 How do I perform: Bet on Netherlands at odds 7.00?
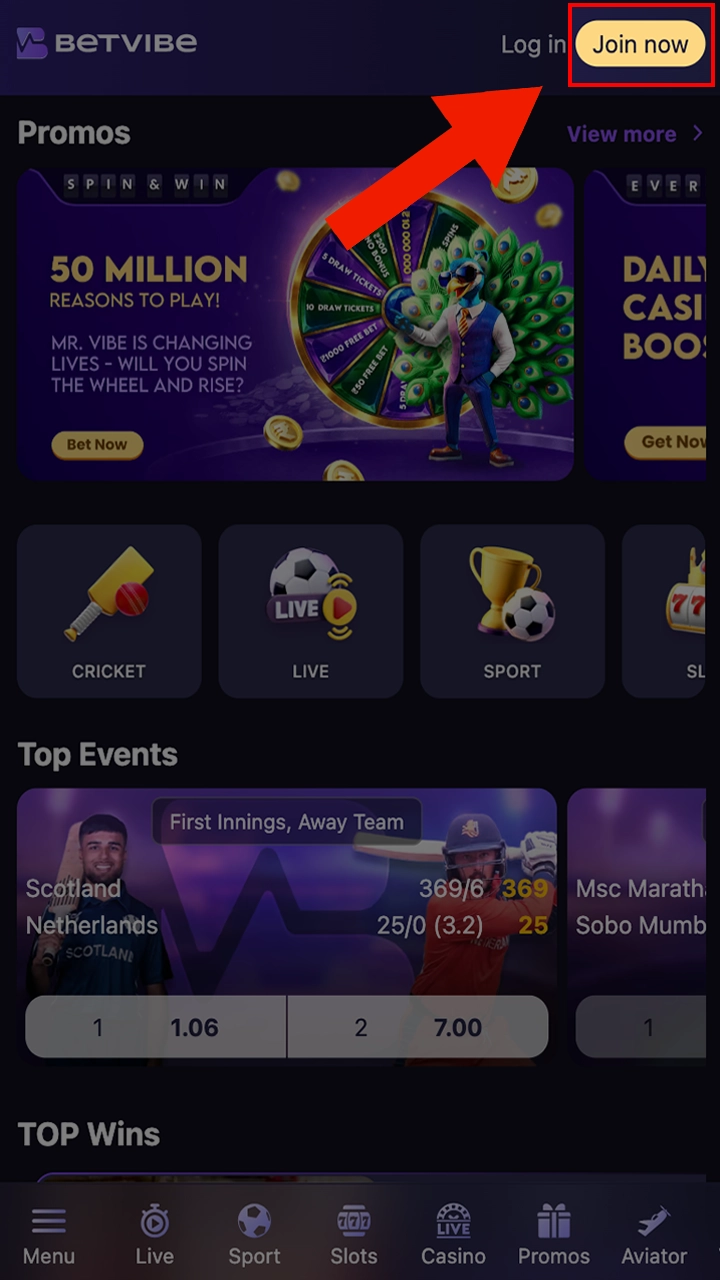[418, 1027]
